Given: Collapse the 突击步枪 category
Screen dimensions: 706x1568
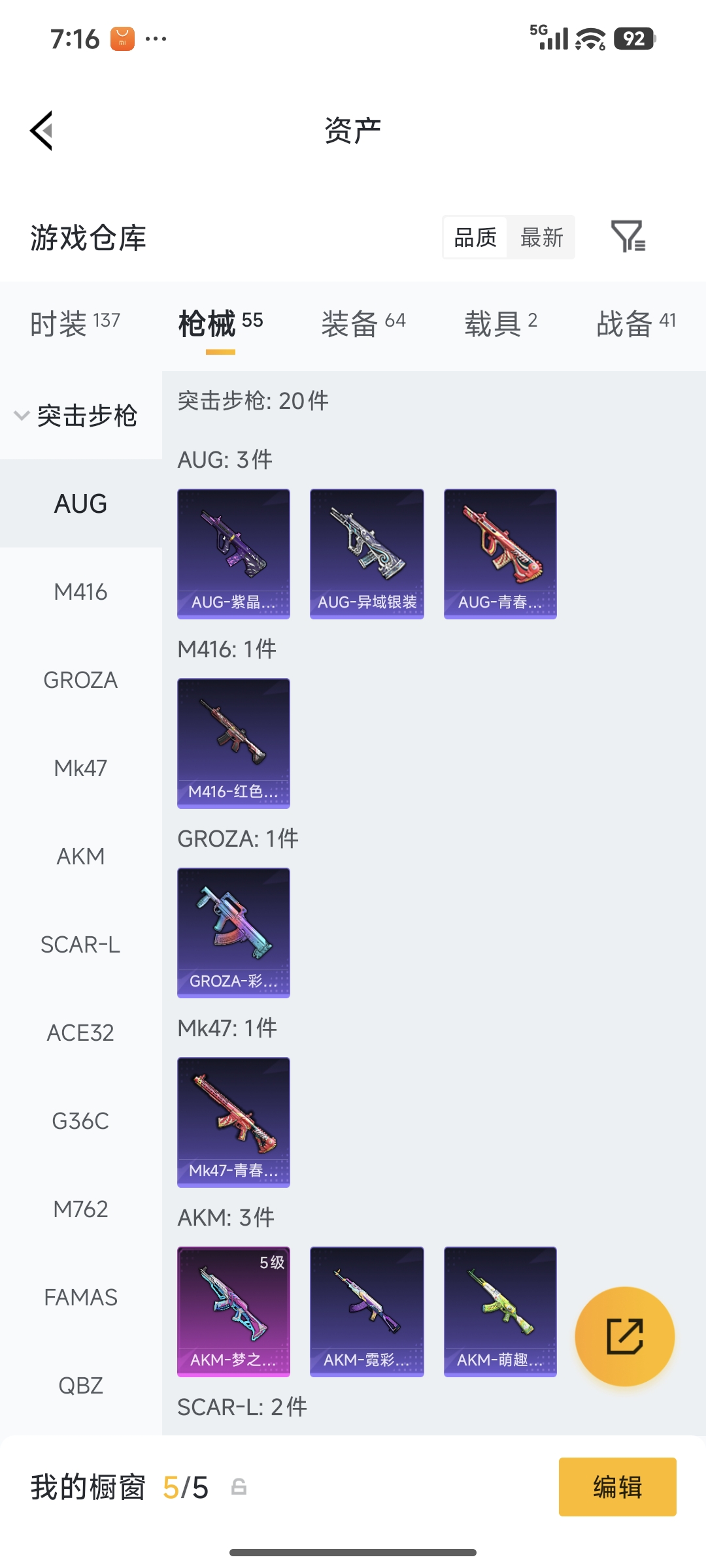Looking at the screenshot, I should pos(75,416).
